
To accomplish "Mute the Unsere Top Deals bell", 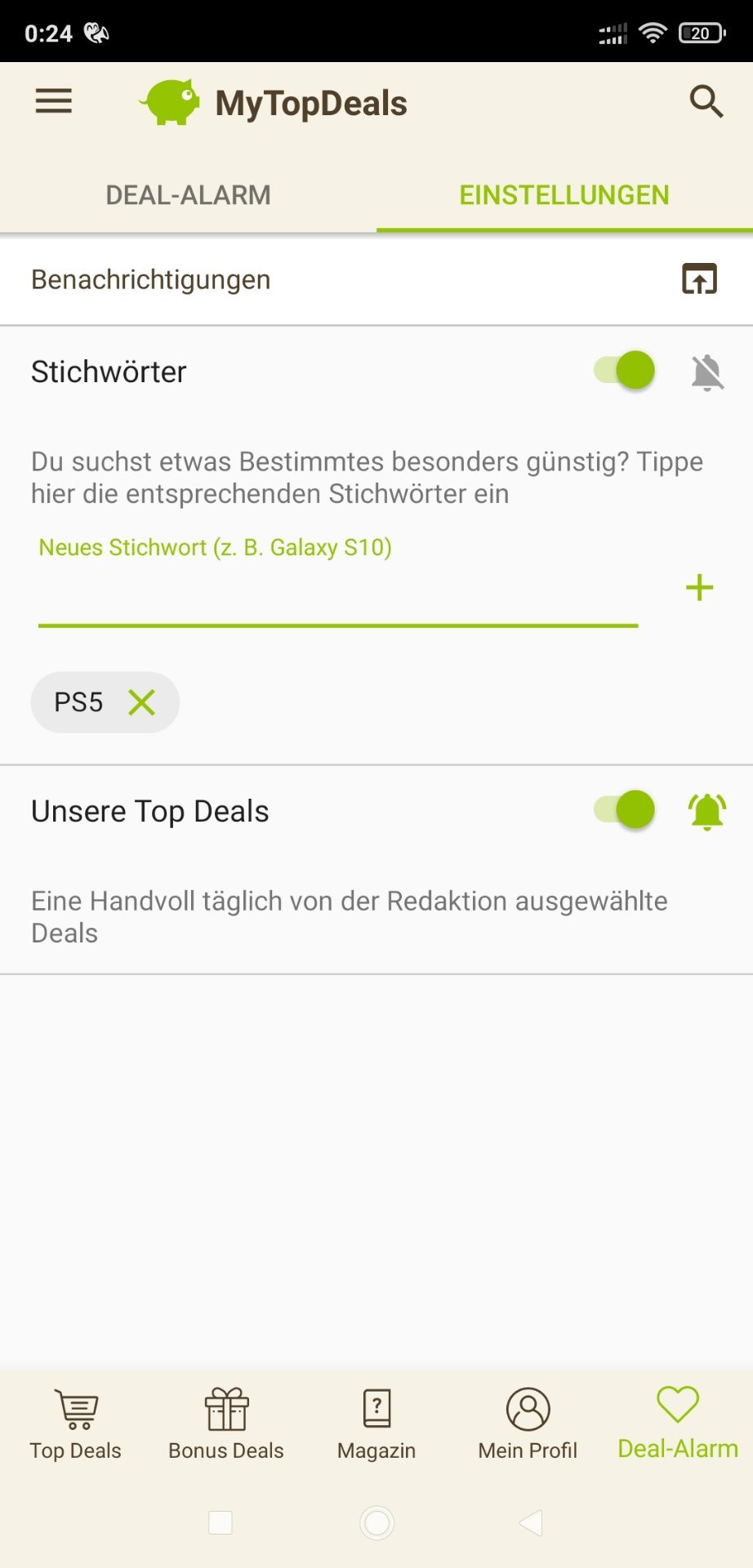I will click(707, 812).
